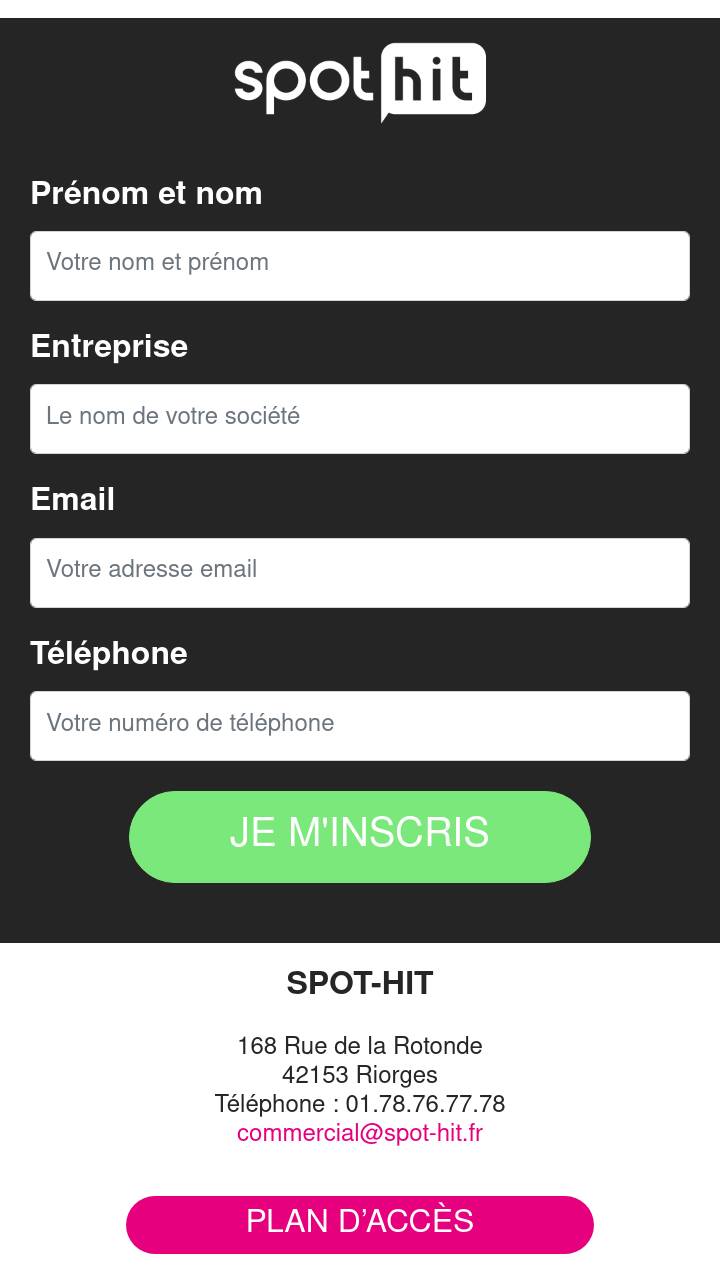The height and width of the screenshot is (1280, 720).
Task: Select the Email address field
Action: coord(360,573)
